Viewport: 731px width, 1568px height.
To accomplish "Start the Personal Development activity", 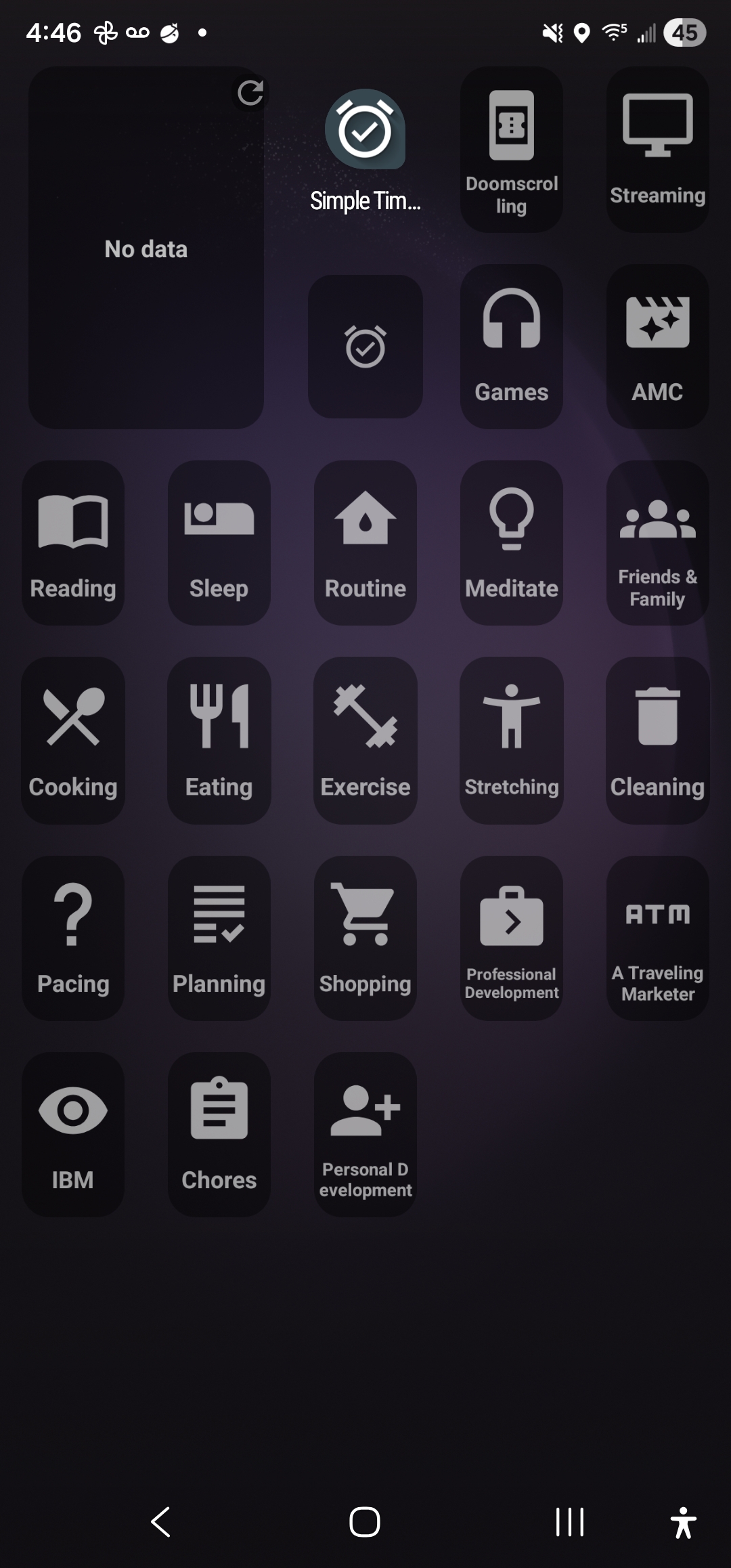I will coord(365,1134).
